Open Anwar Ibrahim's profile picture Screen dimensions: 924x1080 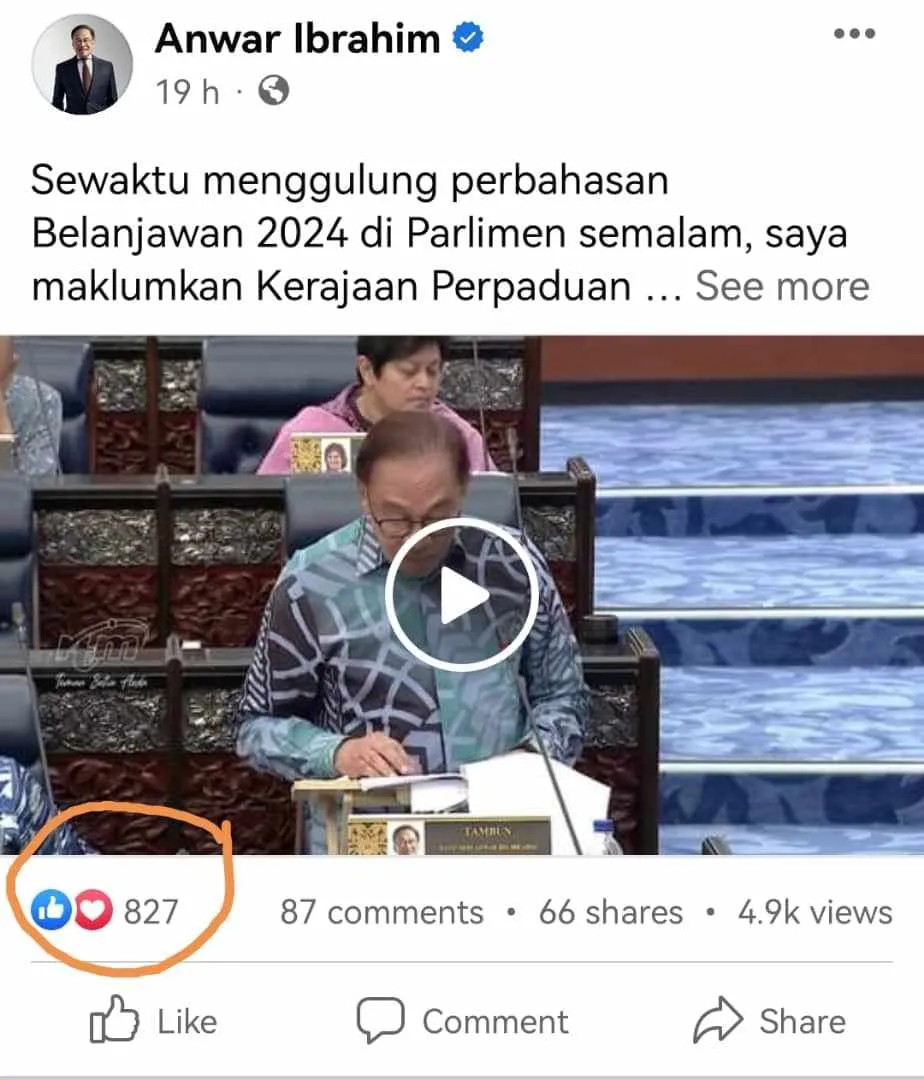(82, 64)
